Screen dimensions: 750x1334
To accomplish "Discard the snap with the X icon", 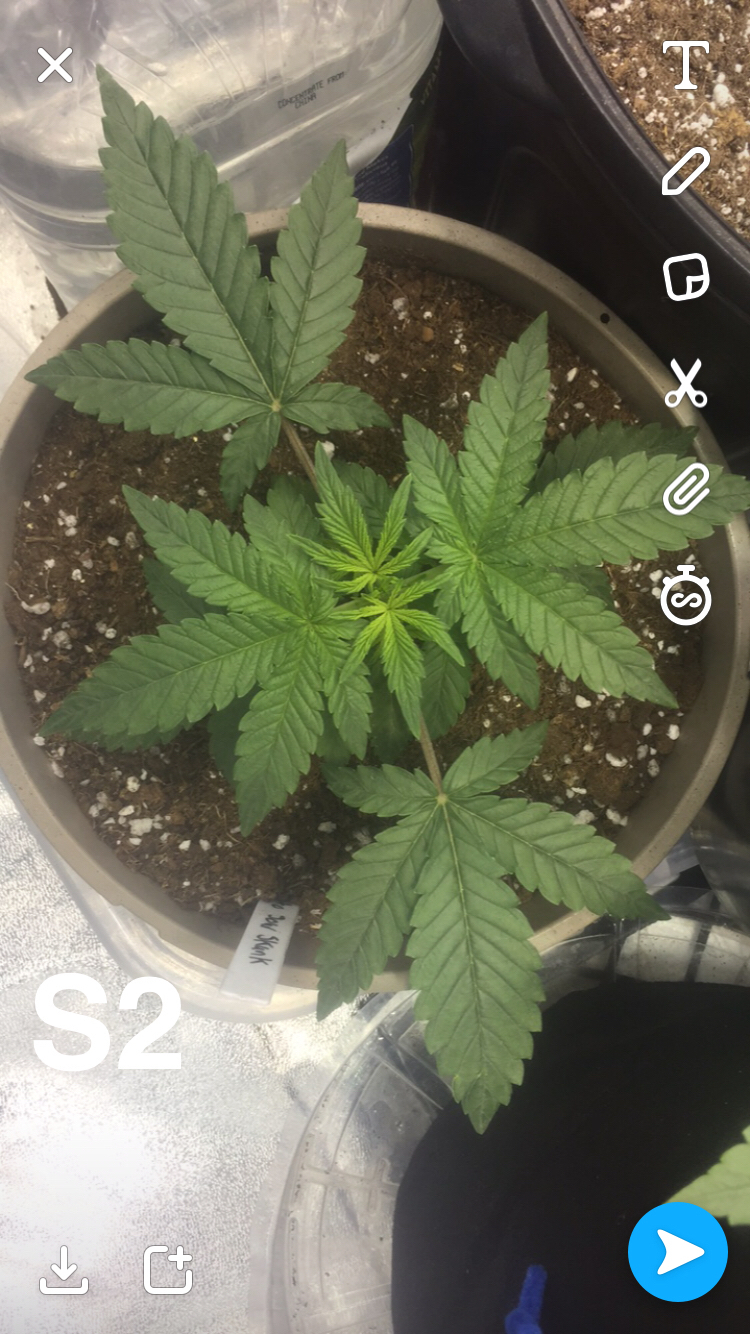I will tap(55, 65).
